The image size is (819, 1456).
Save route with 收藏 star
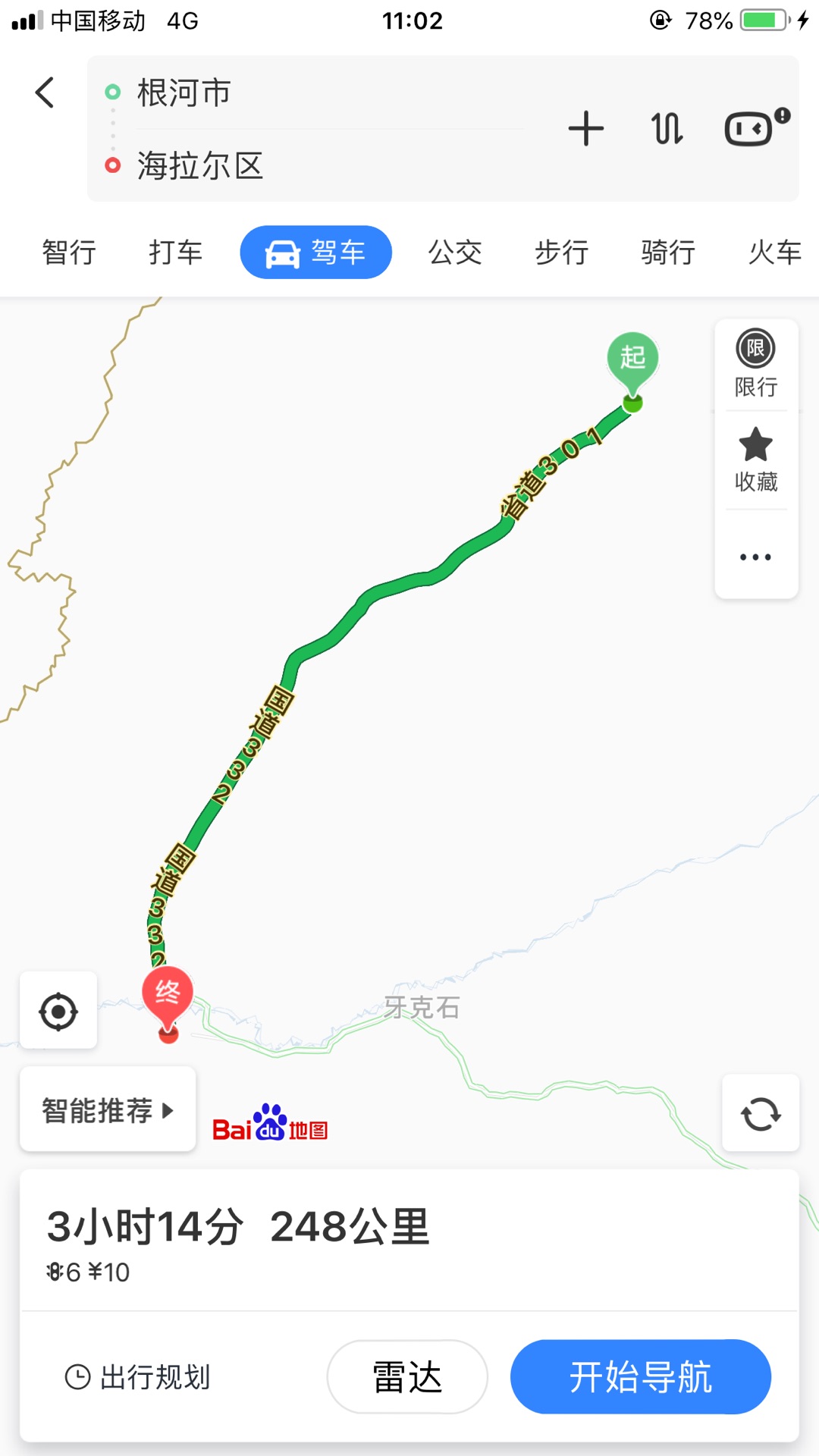[756, 460]
